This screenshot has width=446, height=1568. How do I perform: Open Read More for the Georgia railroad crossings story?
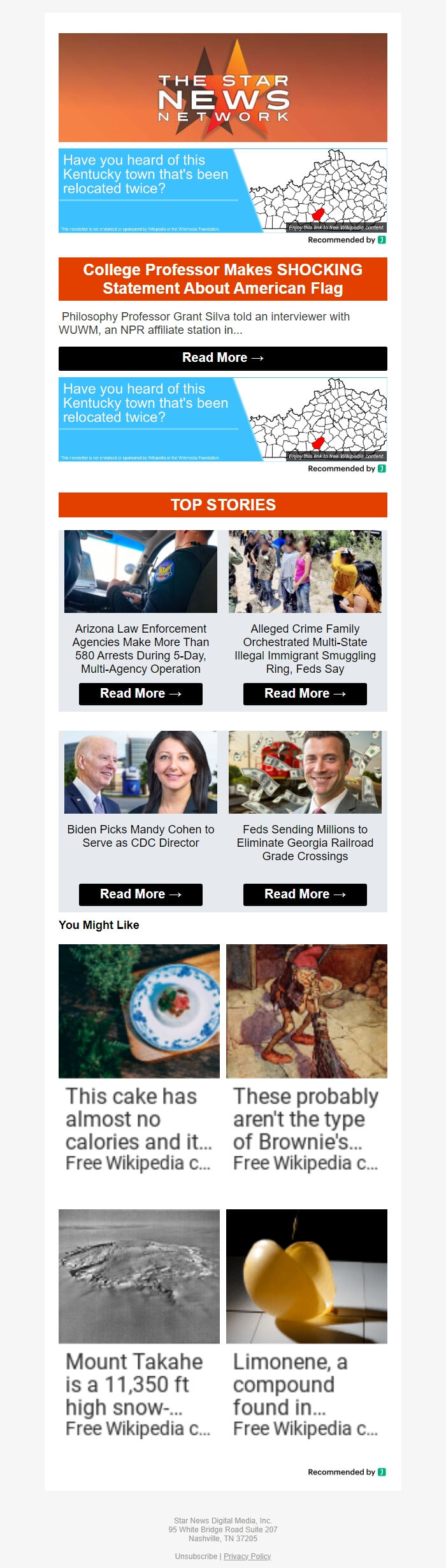point(305,895)
